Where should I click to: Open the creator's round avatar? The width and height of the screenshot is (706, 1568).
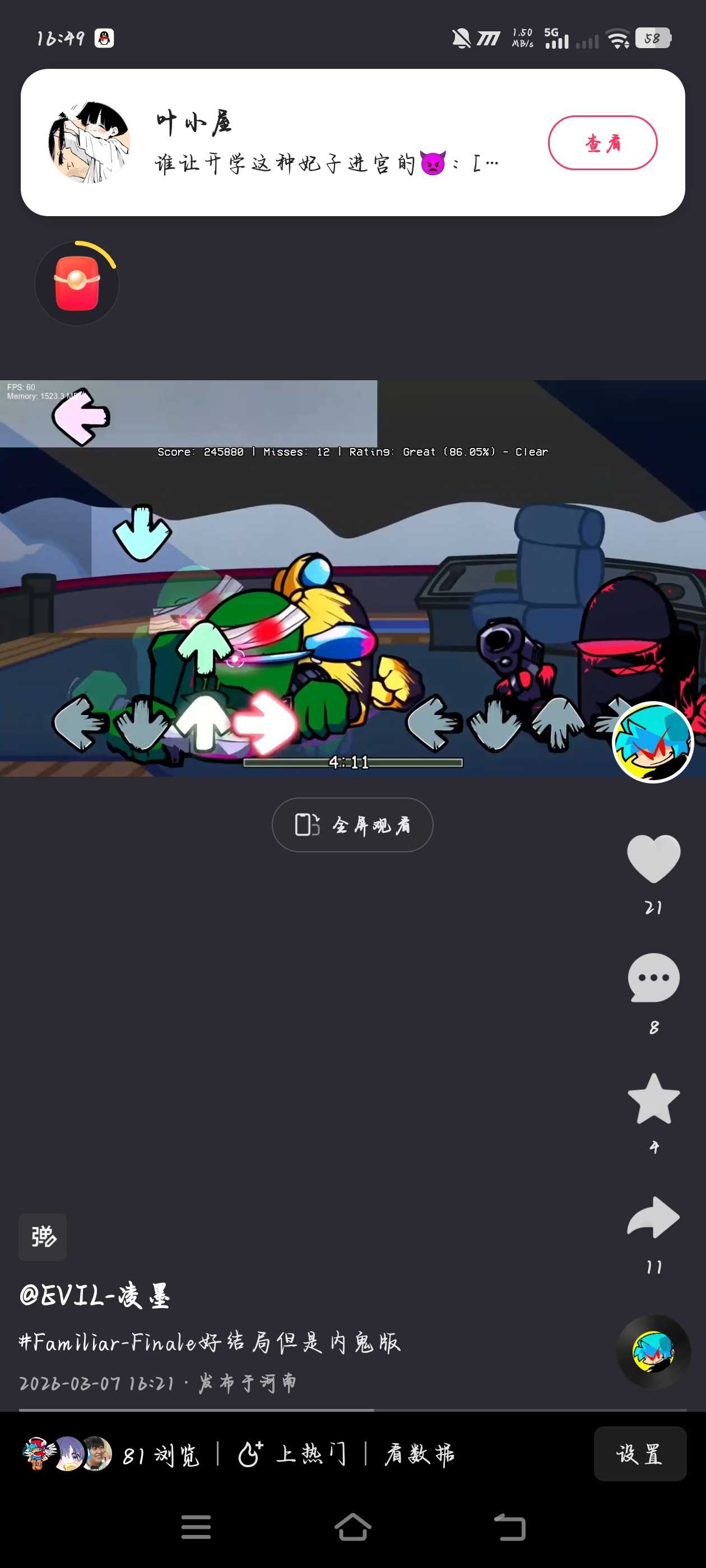(x=652, y=742)
